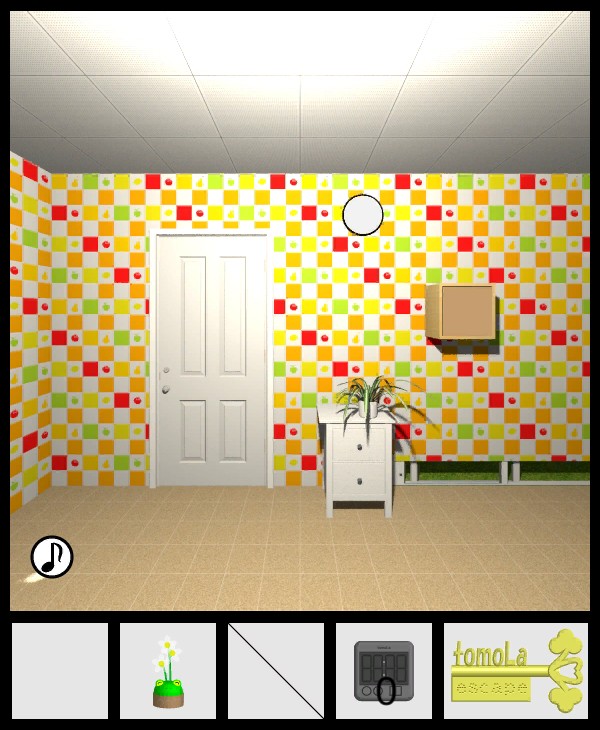Image resolution: width=600 pixels, height=730 pixels.
Task: Look at the round white wall clock
Action: click(x=362, y=214)
